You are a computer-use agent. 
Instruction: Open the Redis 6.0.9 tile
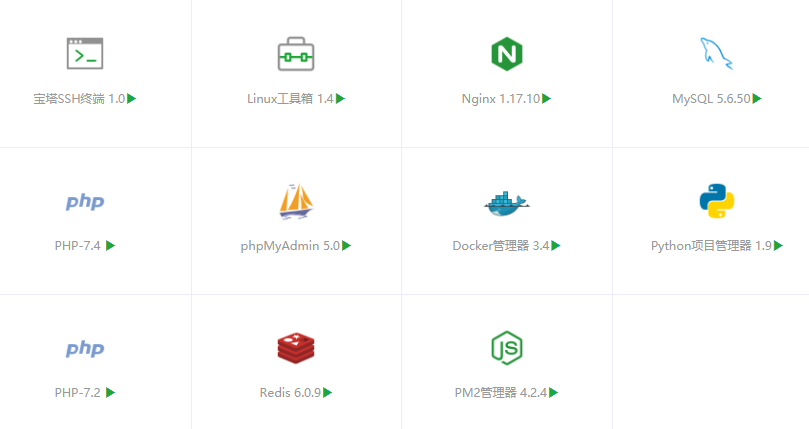(x=296, y=362)
